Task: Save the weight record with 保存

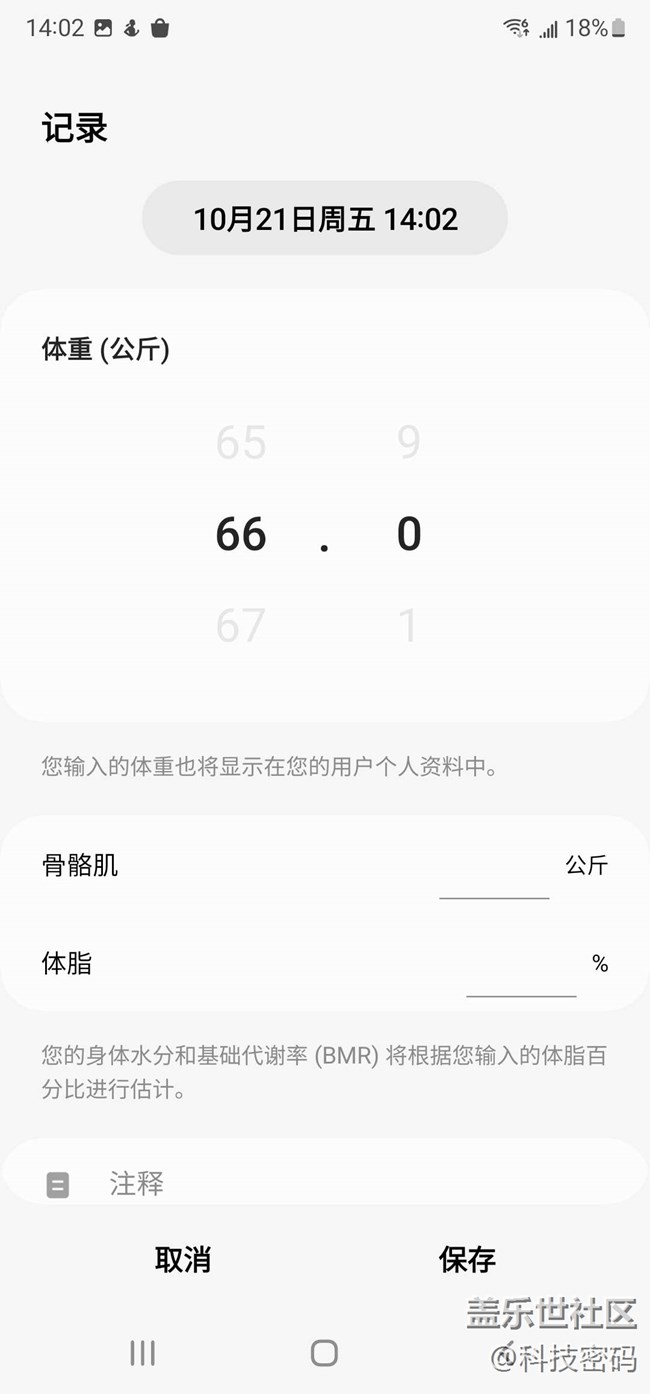Action: (x=467, y=1259)
